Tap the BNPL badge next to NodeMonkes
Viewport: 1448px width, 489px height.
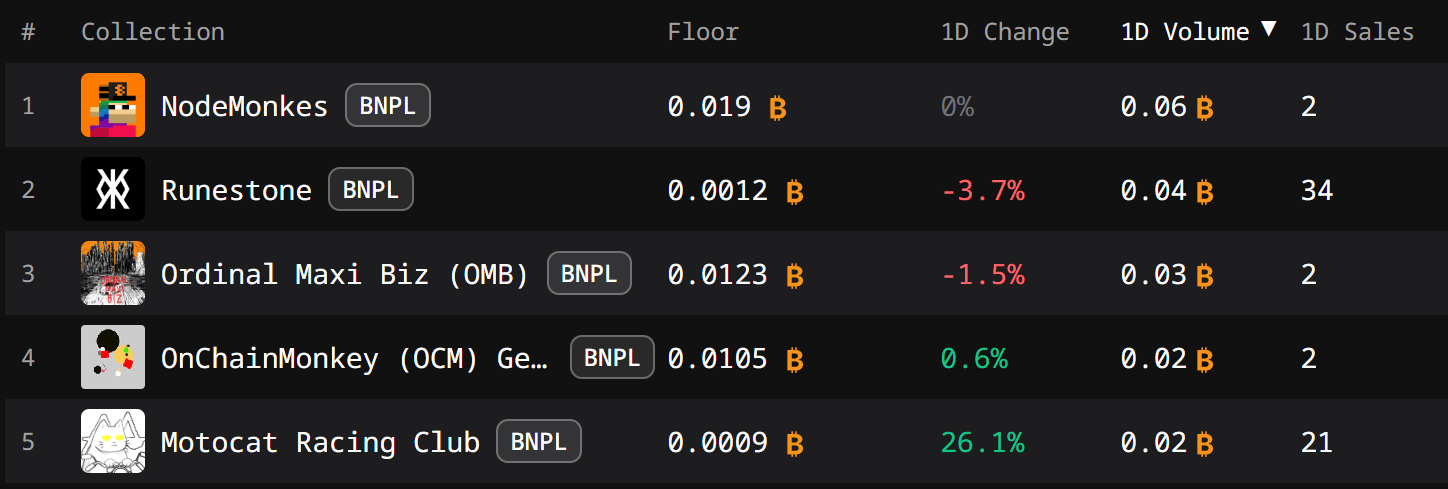[388, 106]
